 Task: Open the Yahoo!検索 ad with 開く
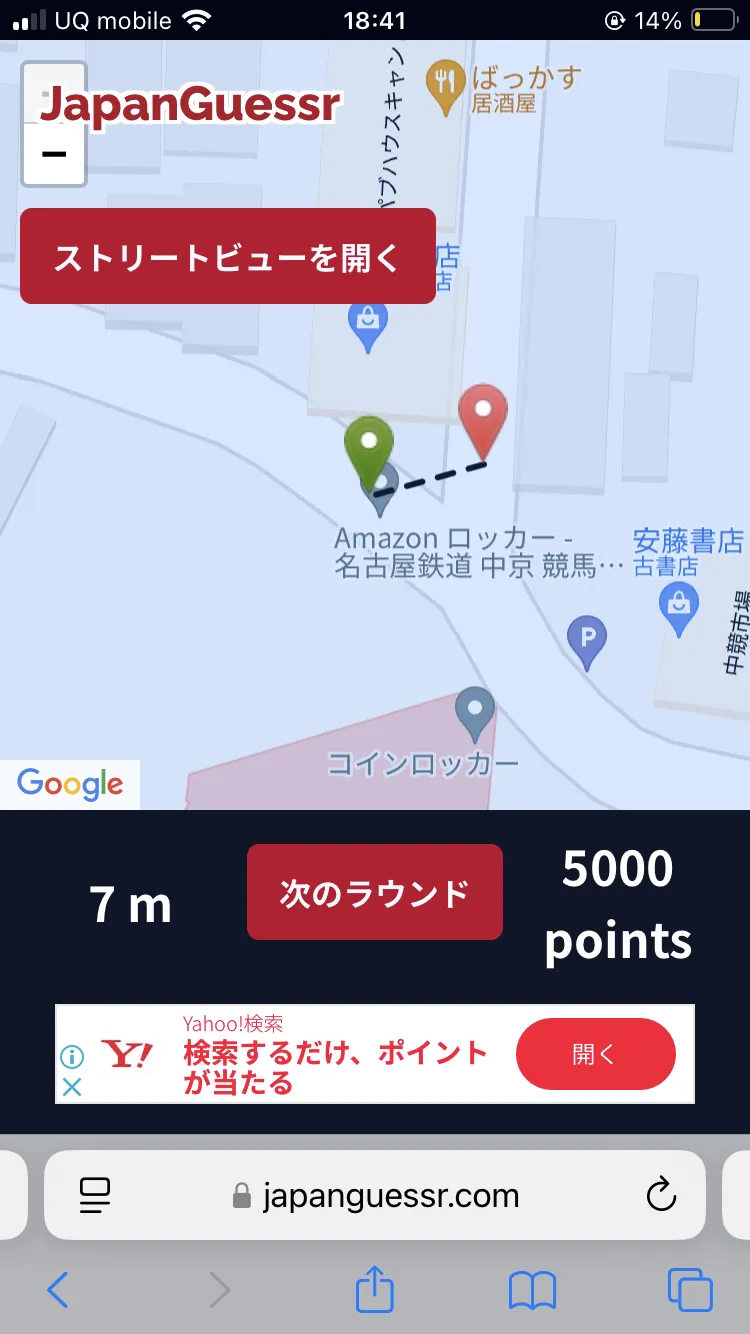[595, 1054]
